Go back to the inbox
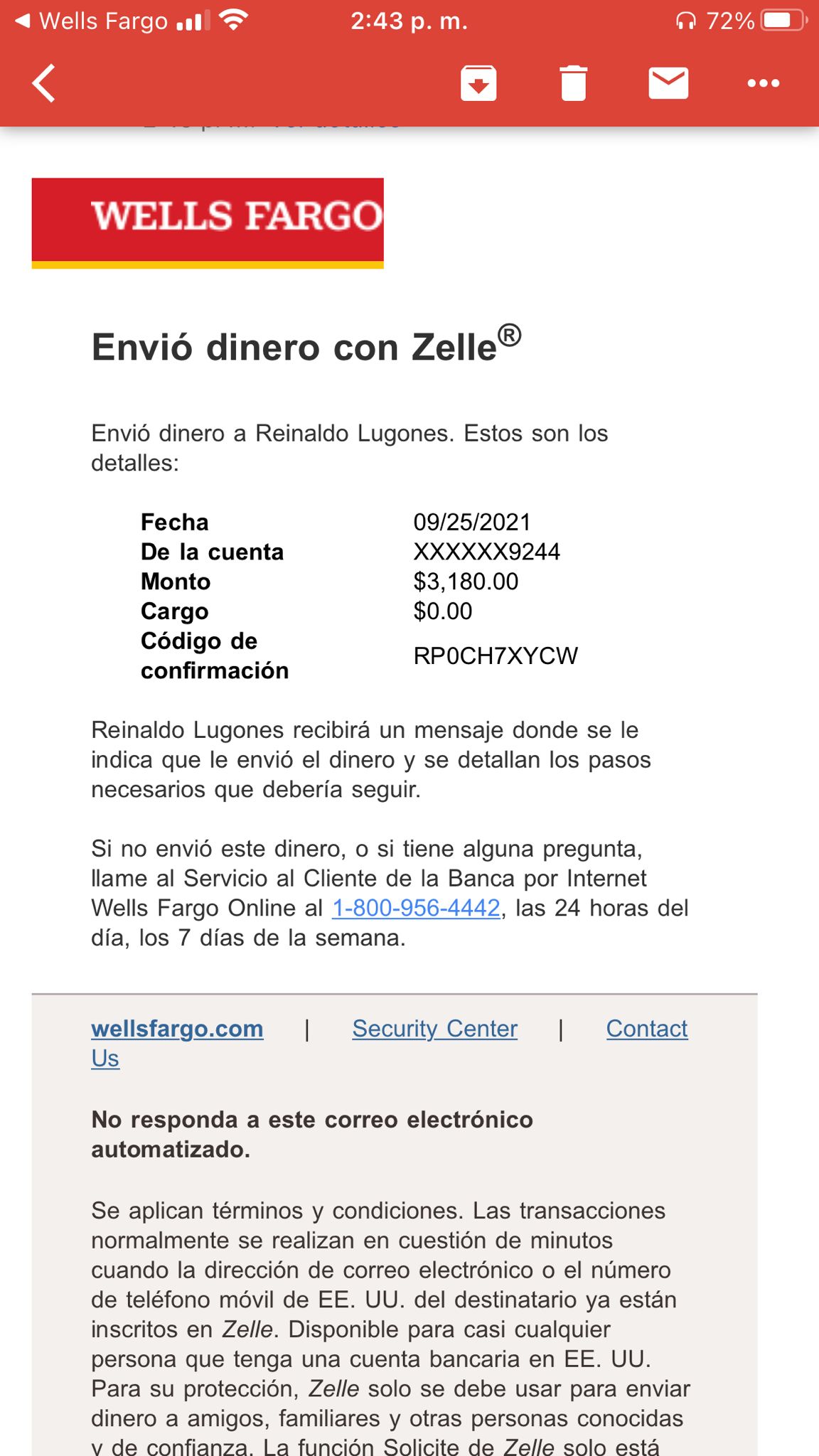819x1456 pixels. coord(44,83)
